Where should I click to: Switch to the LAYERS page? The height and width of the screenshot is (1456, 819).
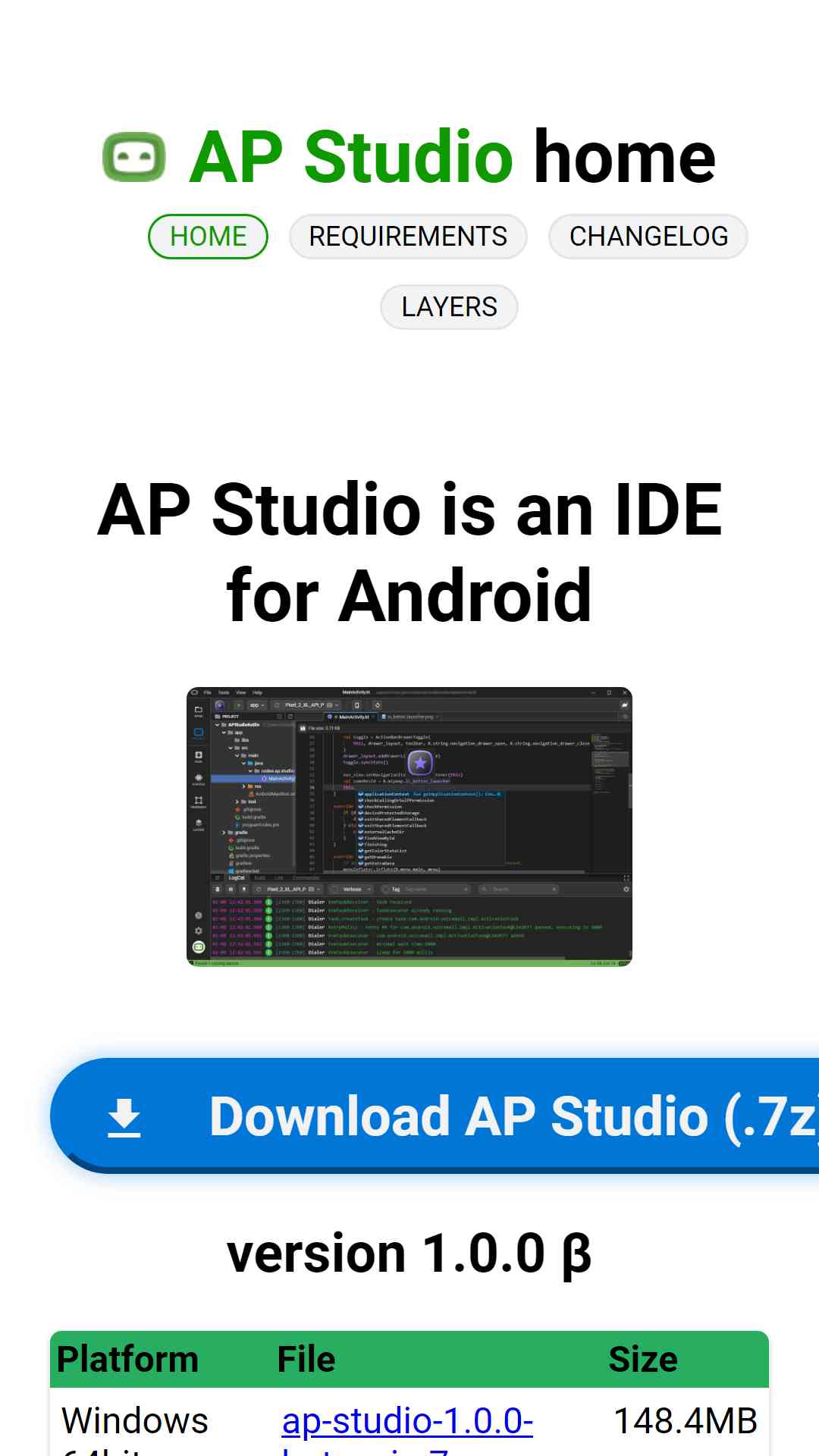tap(449, 307)
